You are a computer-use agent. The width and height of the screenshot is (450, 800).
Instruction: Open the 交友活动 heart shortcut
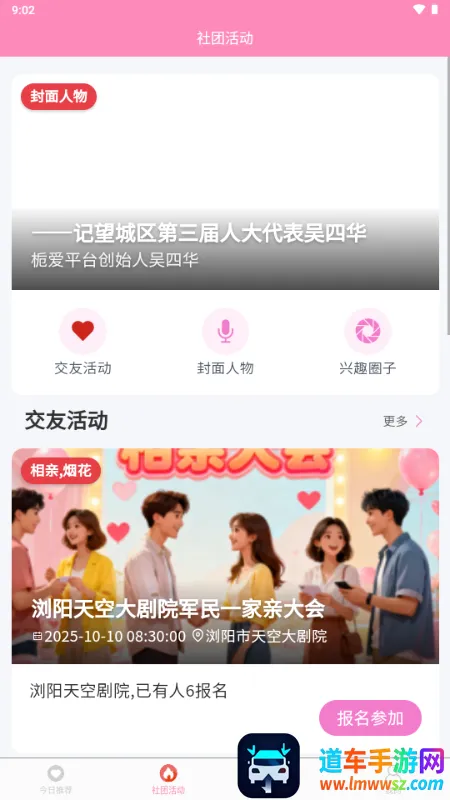[83, 342]
